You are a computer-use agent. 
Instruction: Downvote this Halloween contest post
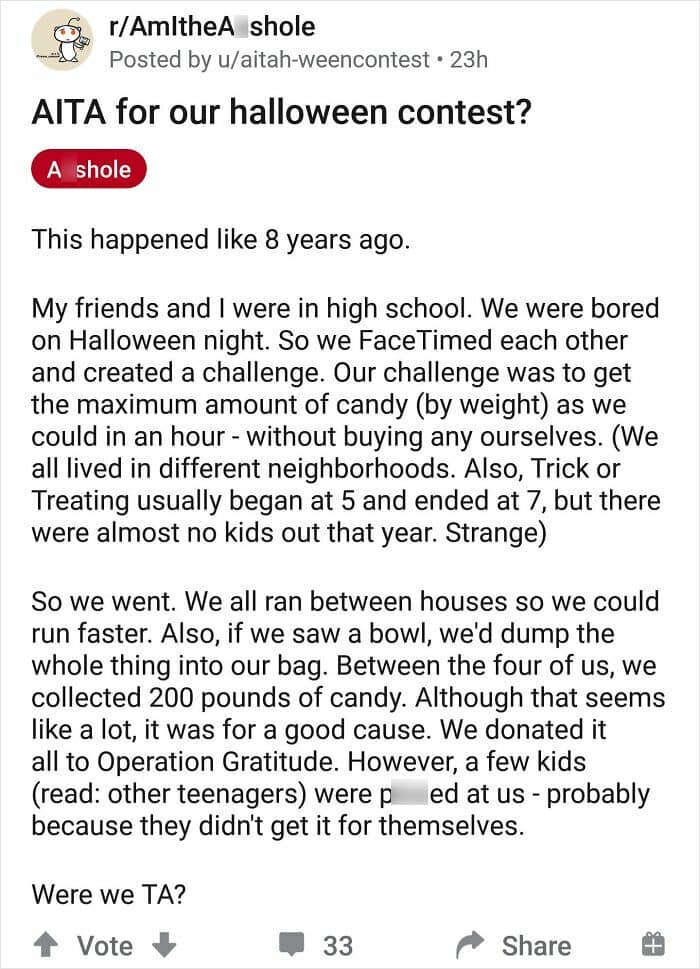pyautogui.click(x=166, y=945)
